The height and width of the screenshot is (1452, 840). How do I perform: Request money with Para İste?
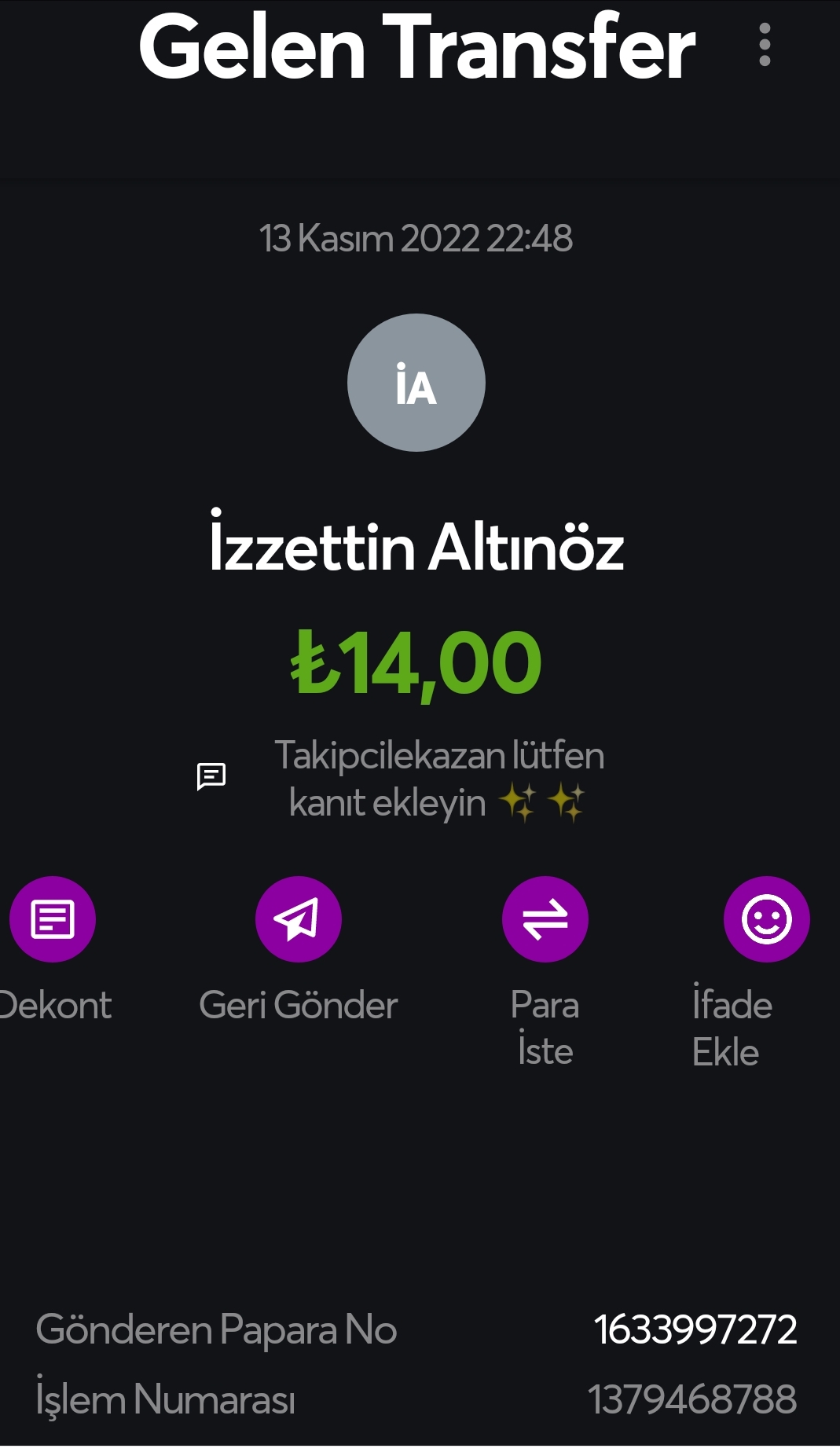(x=545, y=919)
